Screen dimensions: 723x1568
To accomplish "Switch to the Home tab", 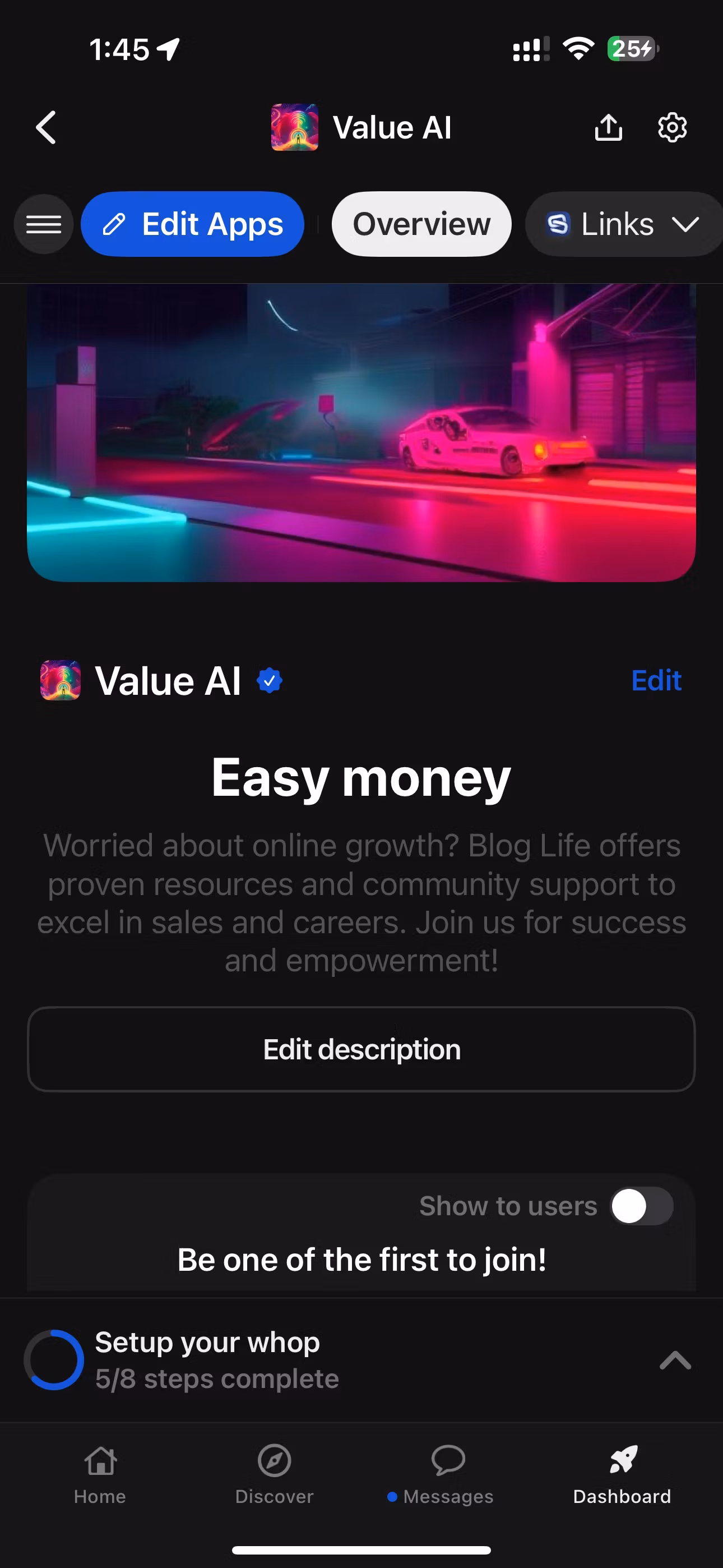I will click(100, 1473).
